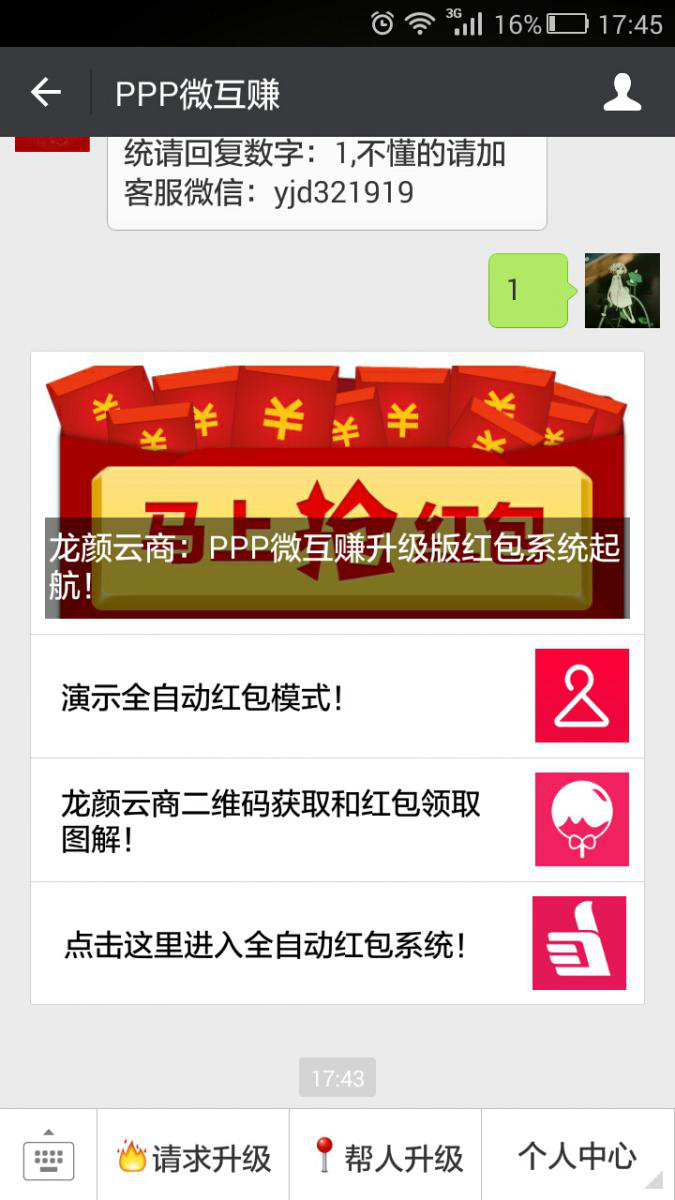Open the 帮人升级 menu

click(x=385, y=1157)
